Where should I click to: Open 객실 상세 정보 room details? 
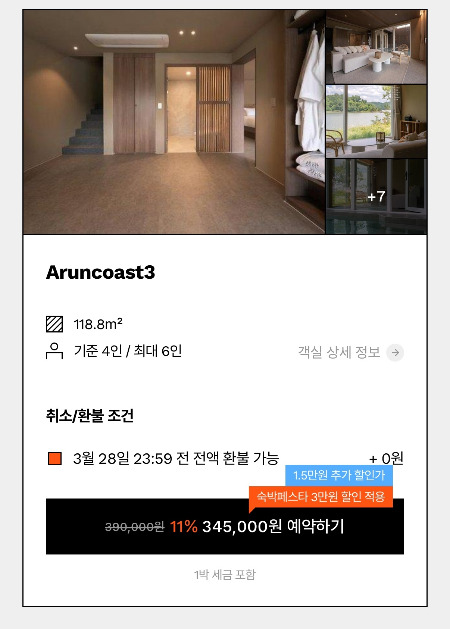tap(351, 352)
